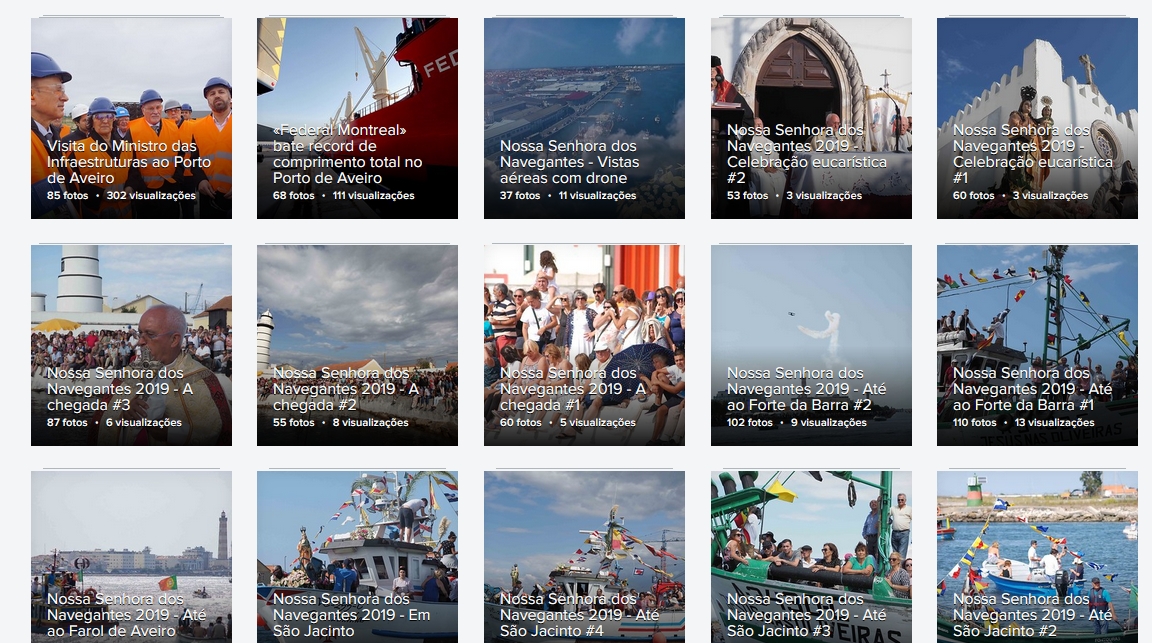Open A chegada #2 album
Image resolution: width=1152 pixels, height=643 pixels.
point(357,345)
